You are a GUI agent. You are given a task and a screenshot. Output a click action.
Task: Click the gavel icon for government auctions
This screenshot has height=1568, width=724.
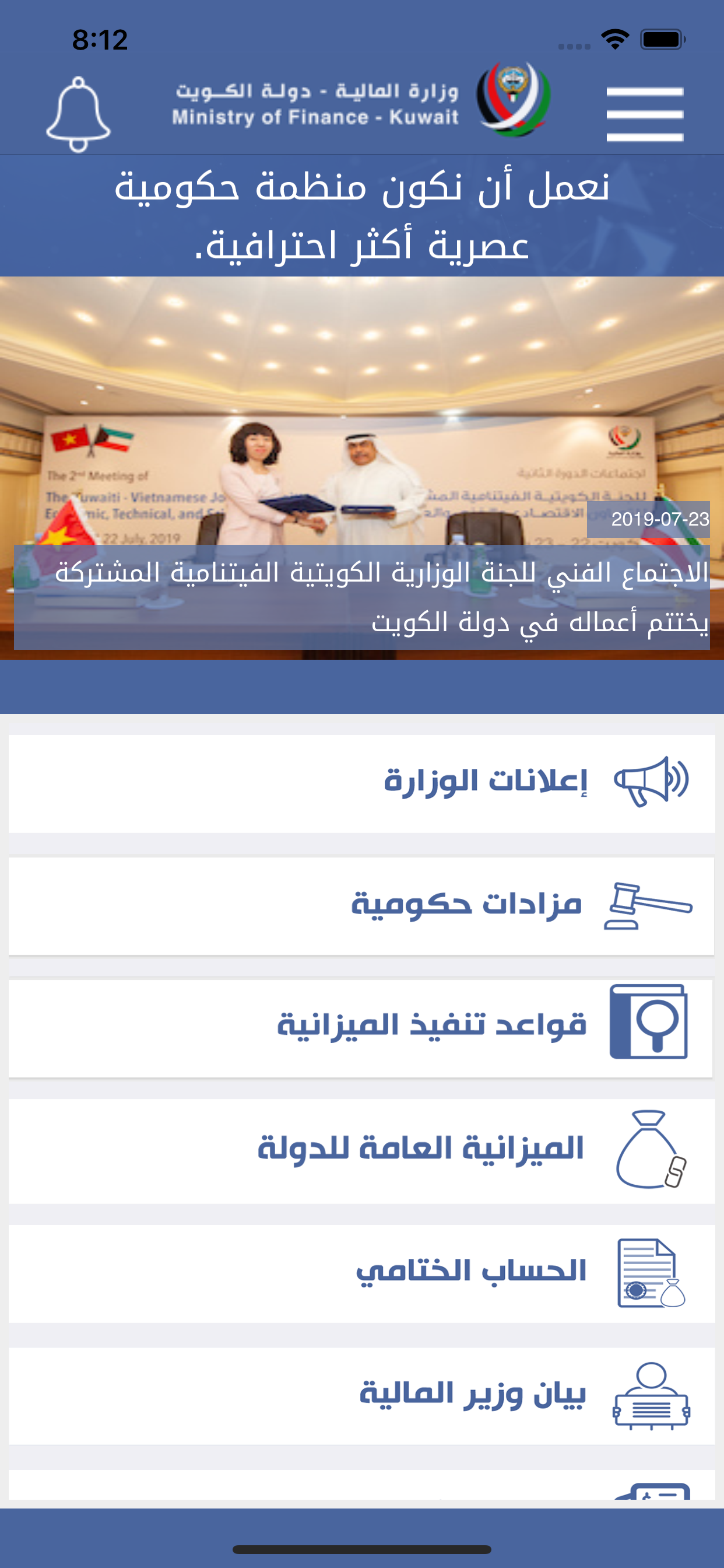649,905
